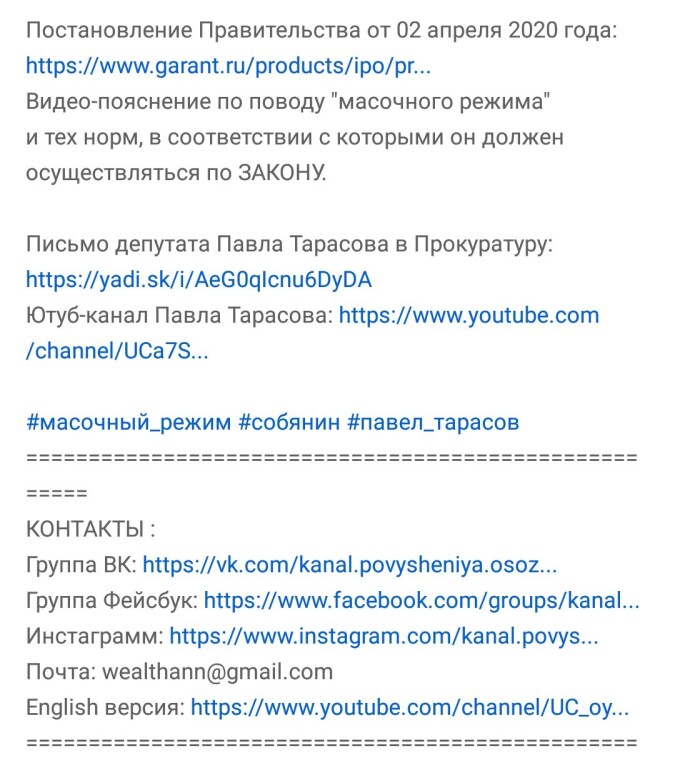Open the Instagram profile link
This screenshot has height=768, width=675.
[x=383, y=635]
